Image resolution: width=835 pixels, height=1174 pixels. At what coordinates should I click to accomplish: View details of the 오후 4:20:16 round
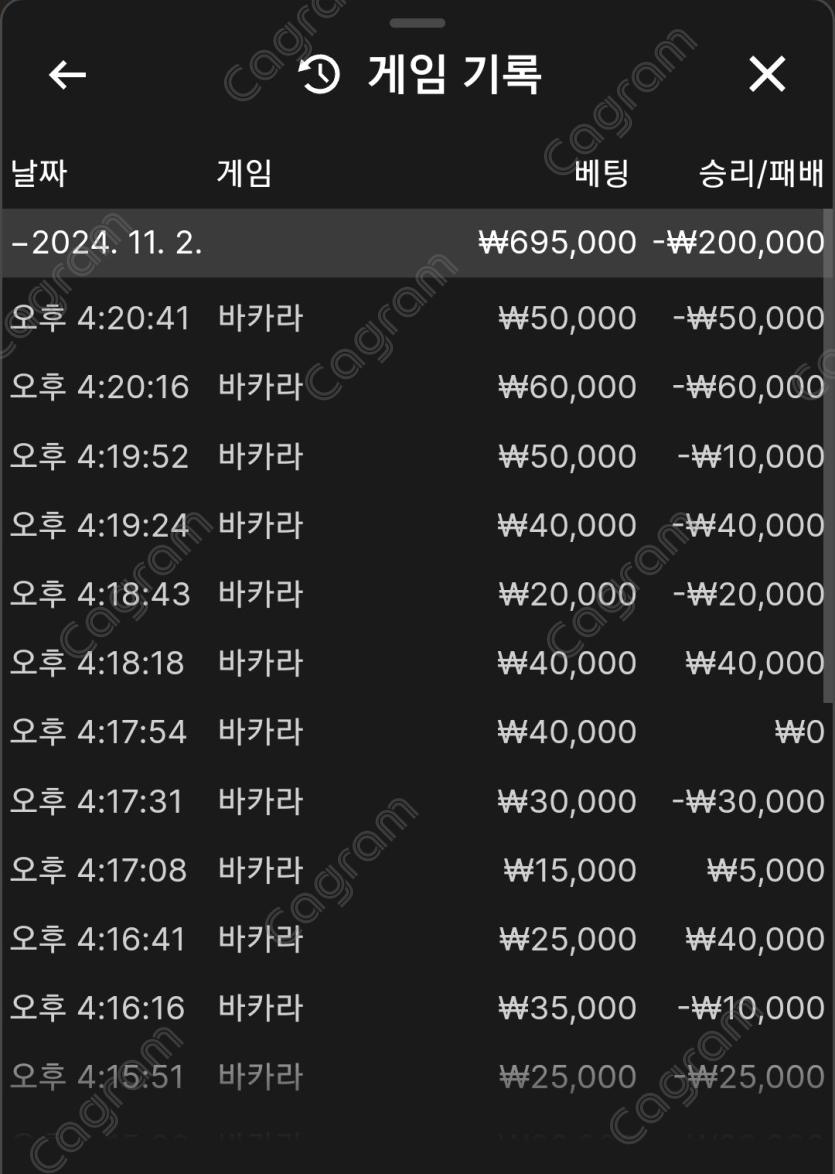(416, 387)
